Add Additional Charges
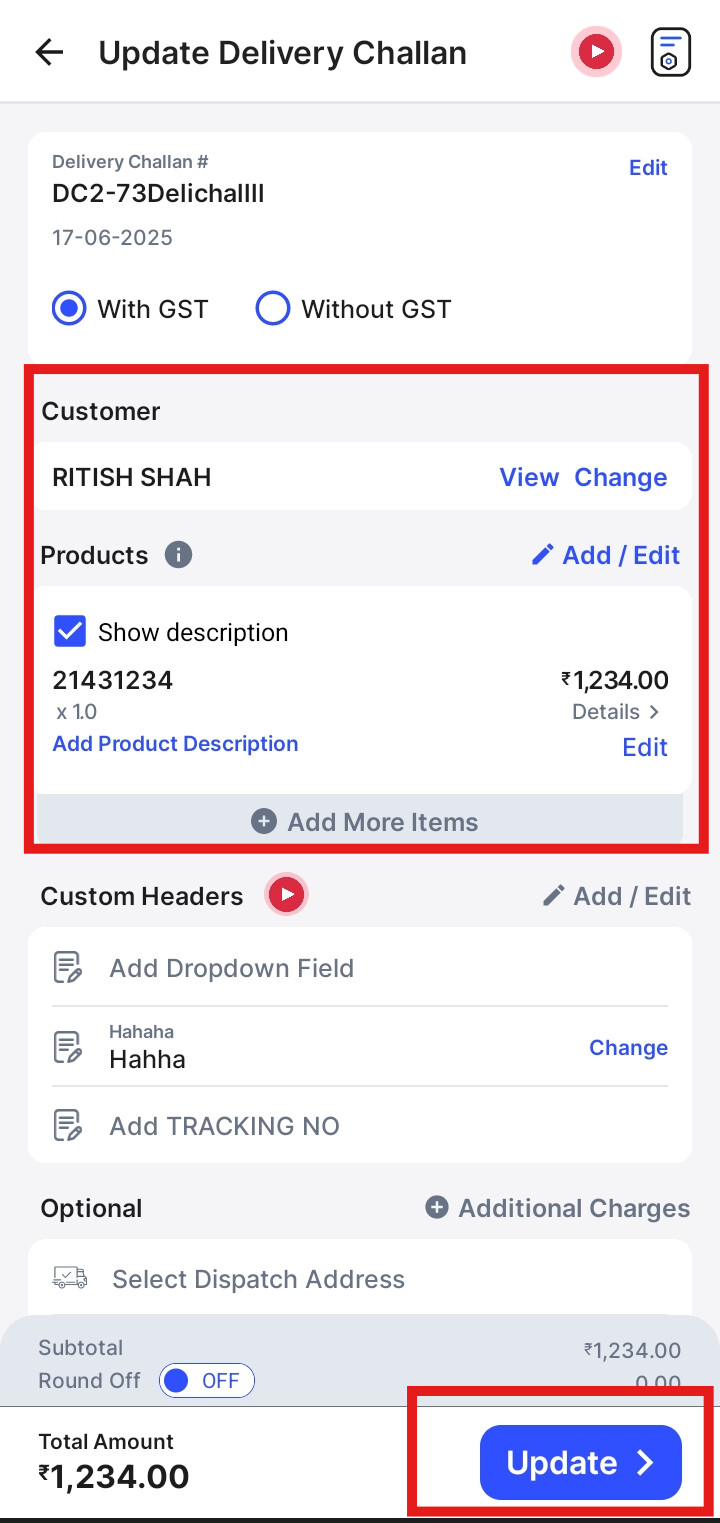 click(558, 1208)
